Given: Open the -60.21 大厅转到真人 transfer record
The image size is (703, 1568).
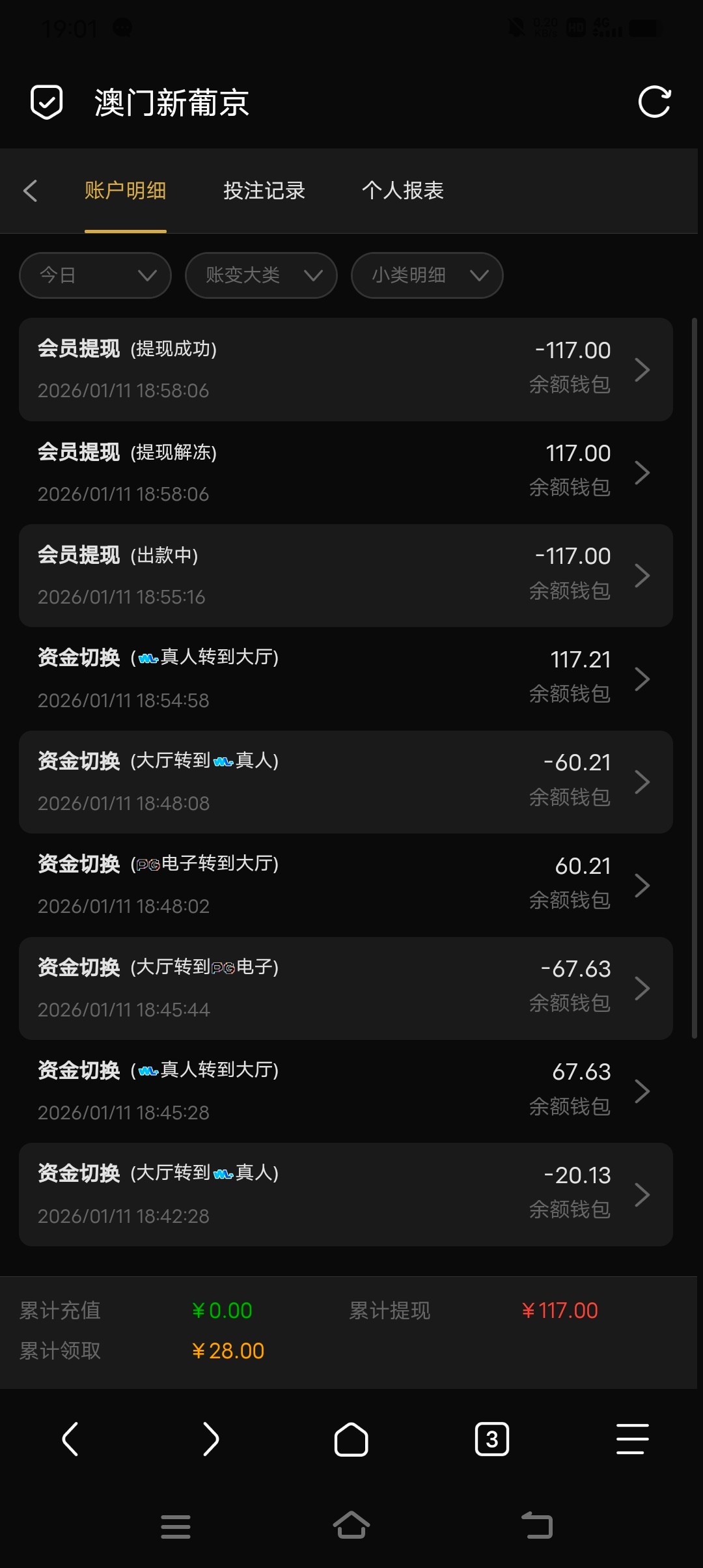Looking at the screenshot, I should 346,782.
